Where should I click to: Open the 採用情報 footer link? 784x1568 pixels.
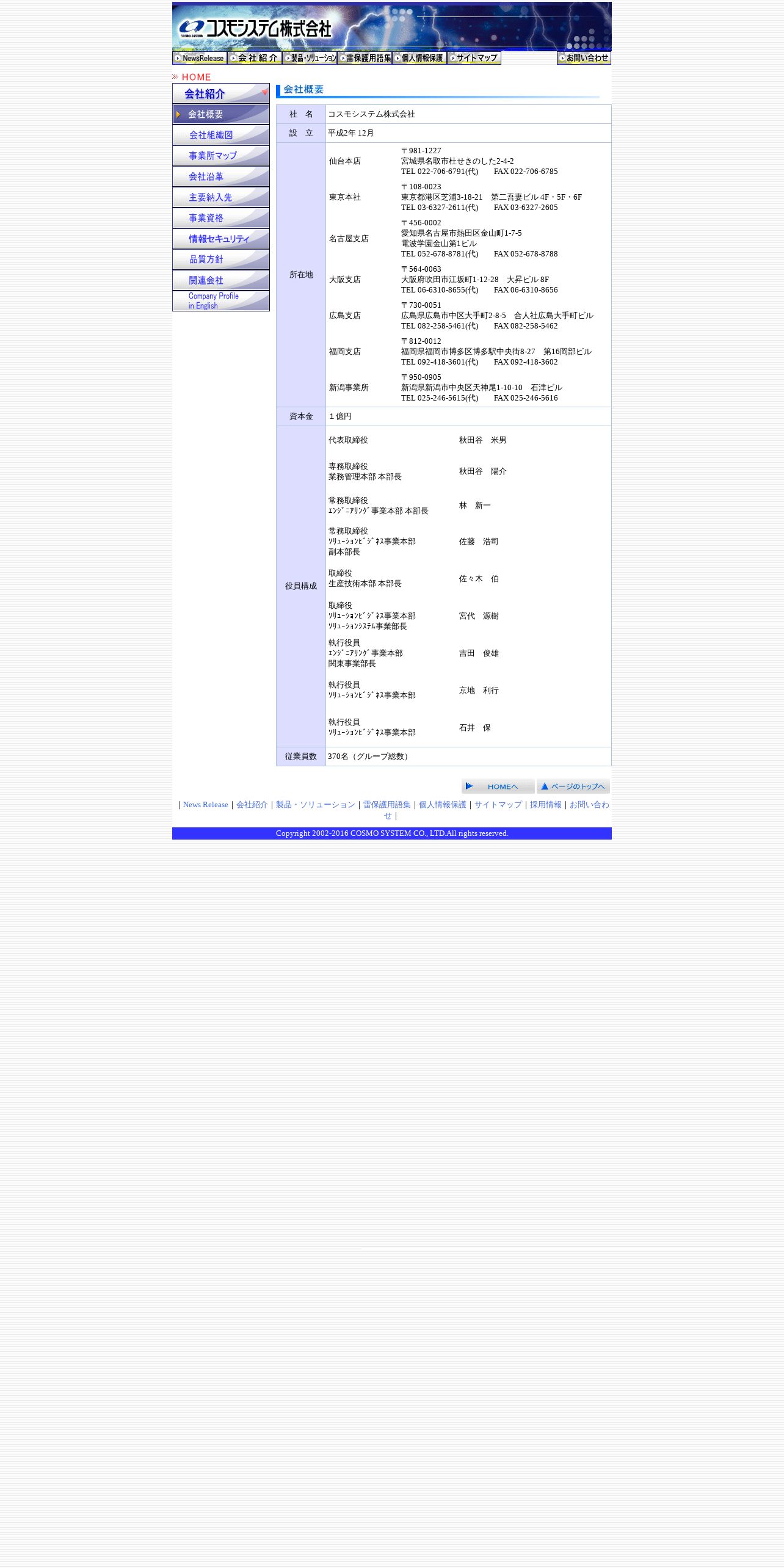(546, 805)
